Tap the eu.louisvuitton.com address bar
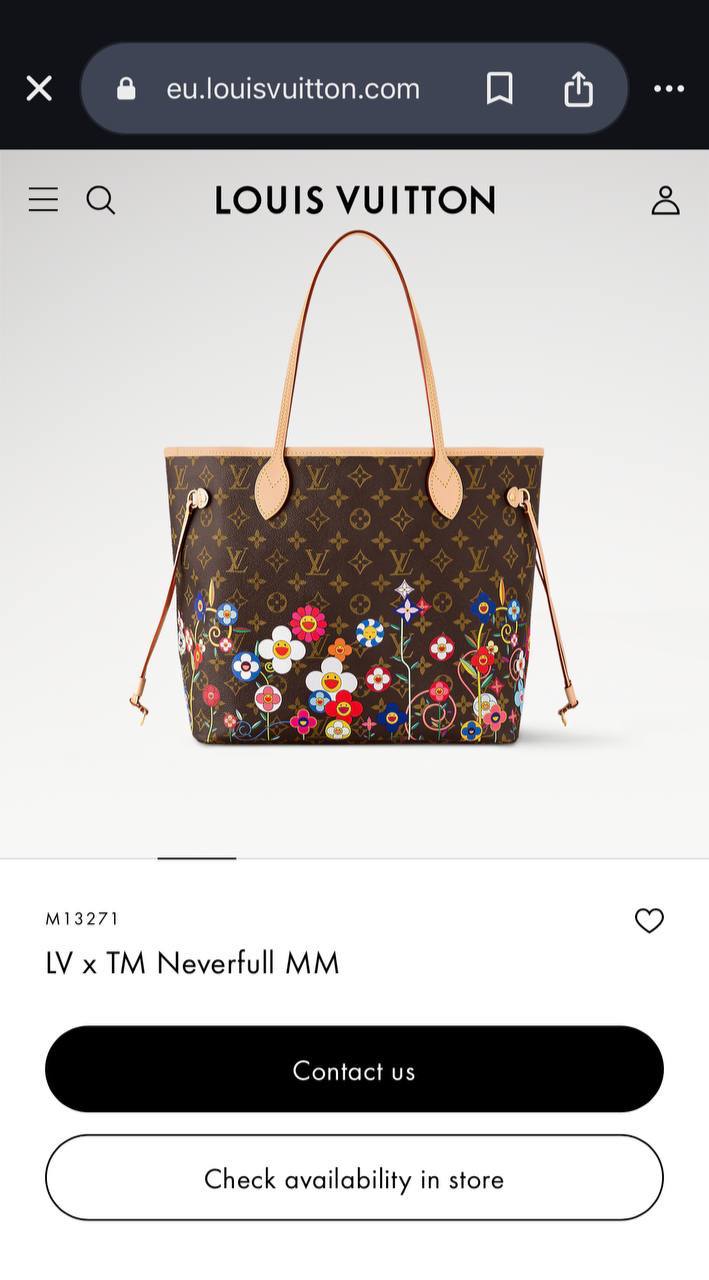This screenshot has width=709, height=1280. click(292, 89)
